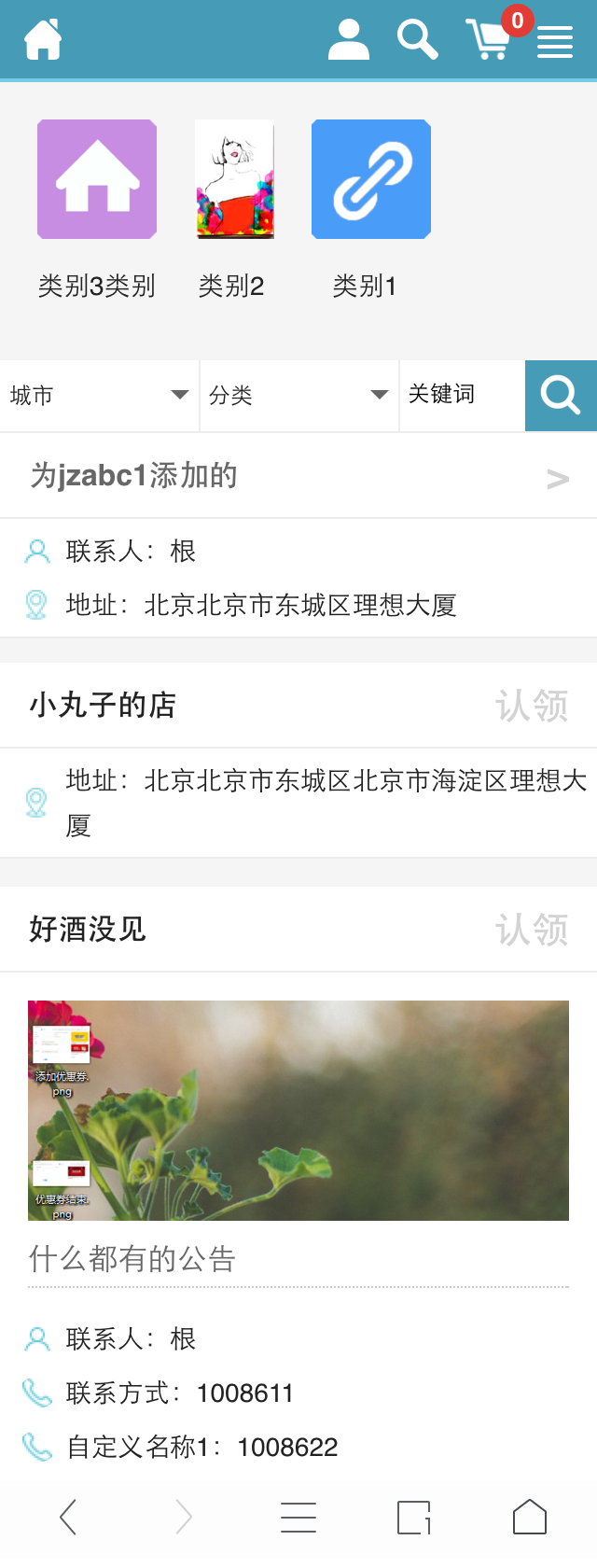597x1568 pixels.
Task: Go back with the browser back arrow
Action: coord(68,1518)
